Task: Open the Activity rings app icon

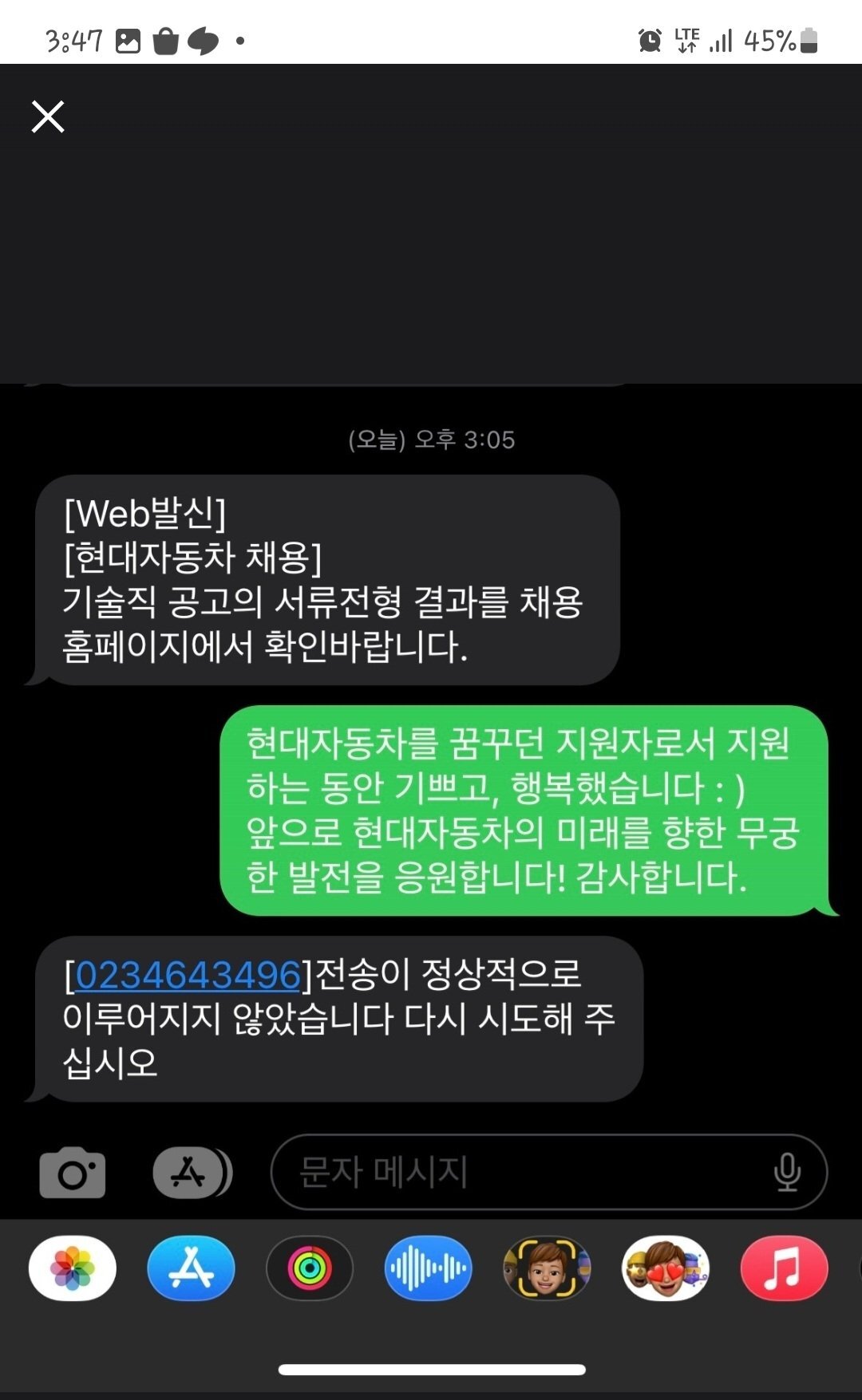Action: coord(309,1268)
